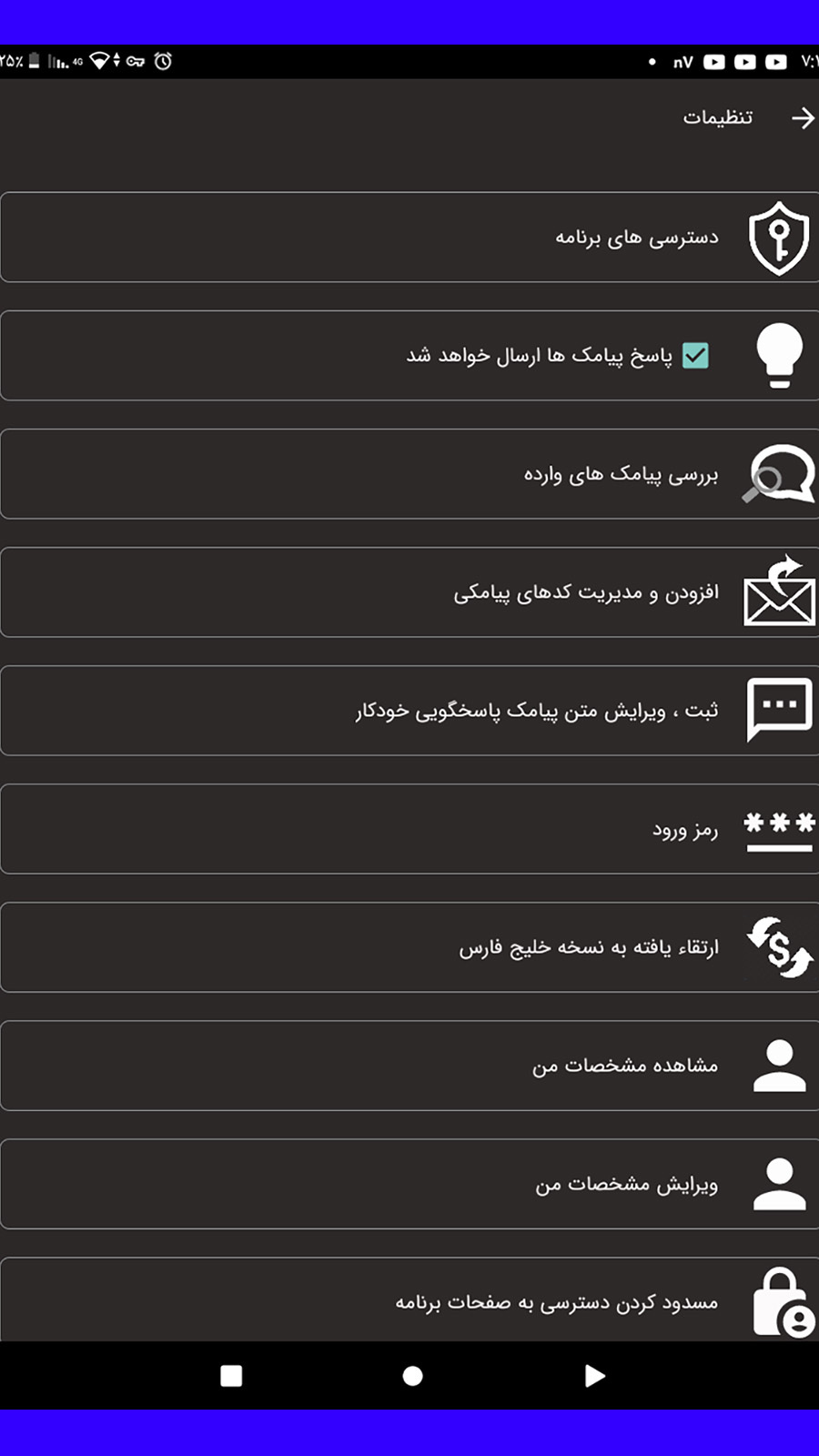
Task: Open ثبت ، ویرایش متن پیامک پاسخگویی خودکار
Action: point(537,711)
